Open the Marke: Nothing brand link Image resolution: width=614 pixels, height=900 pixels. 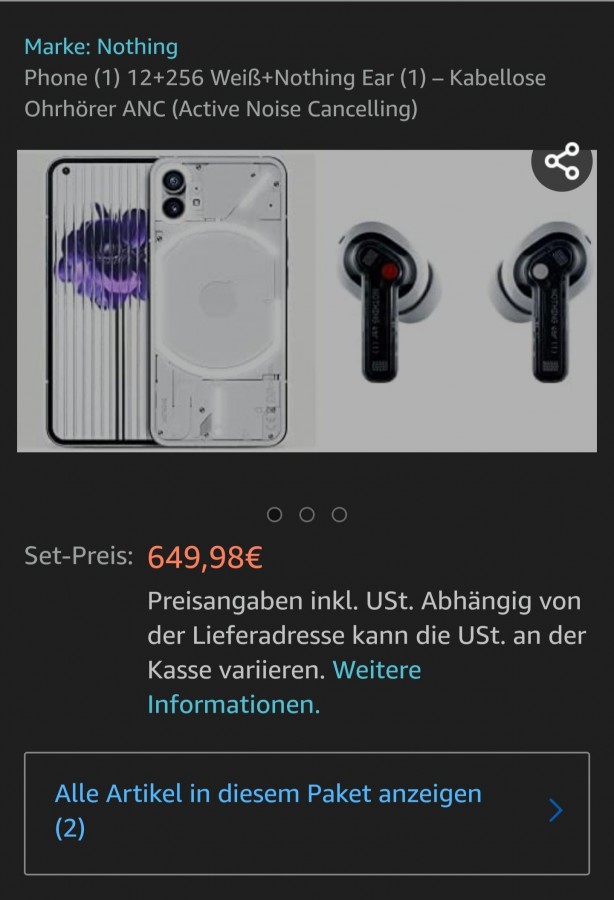pyautogui.click(x=101, y=47)
